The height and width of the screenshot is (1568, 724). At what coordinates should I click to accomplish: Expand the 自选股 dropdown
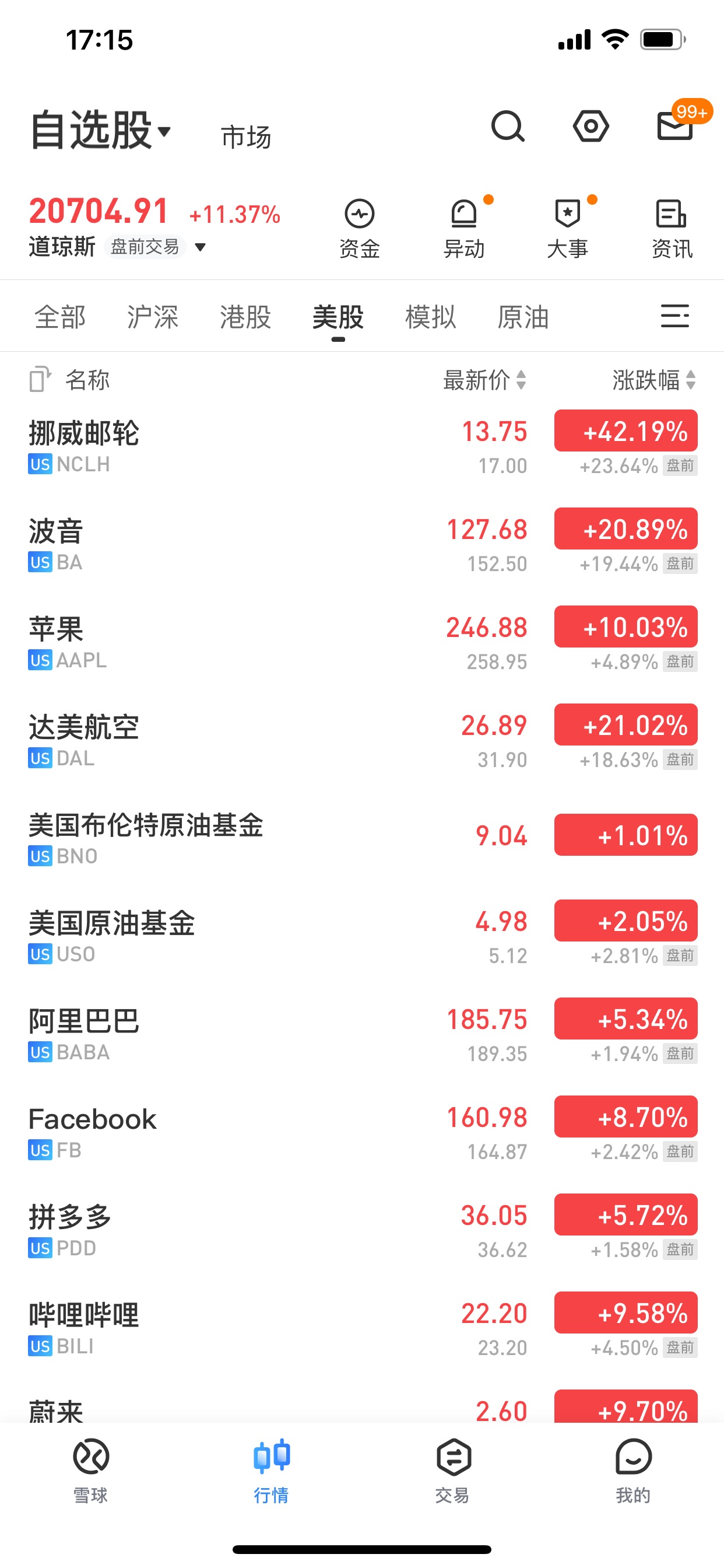(x=101, y=130)
